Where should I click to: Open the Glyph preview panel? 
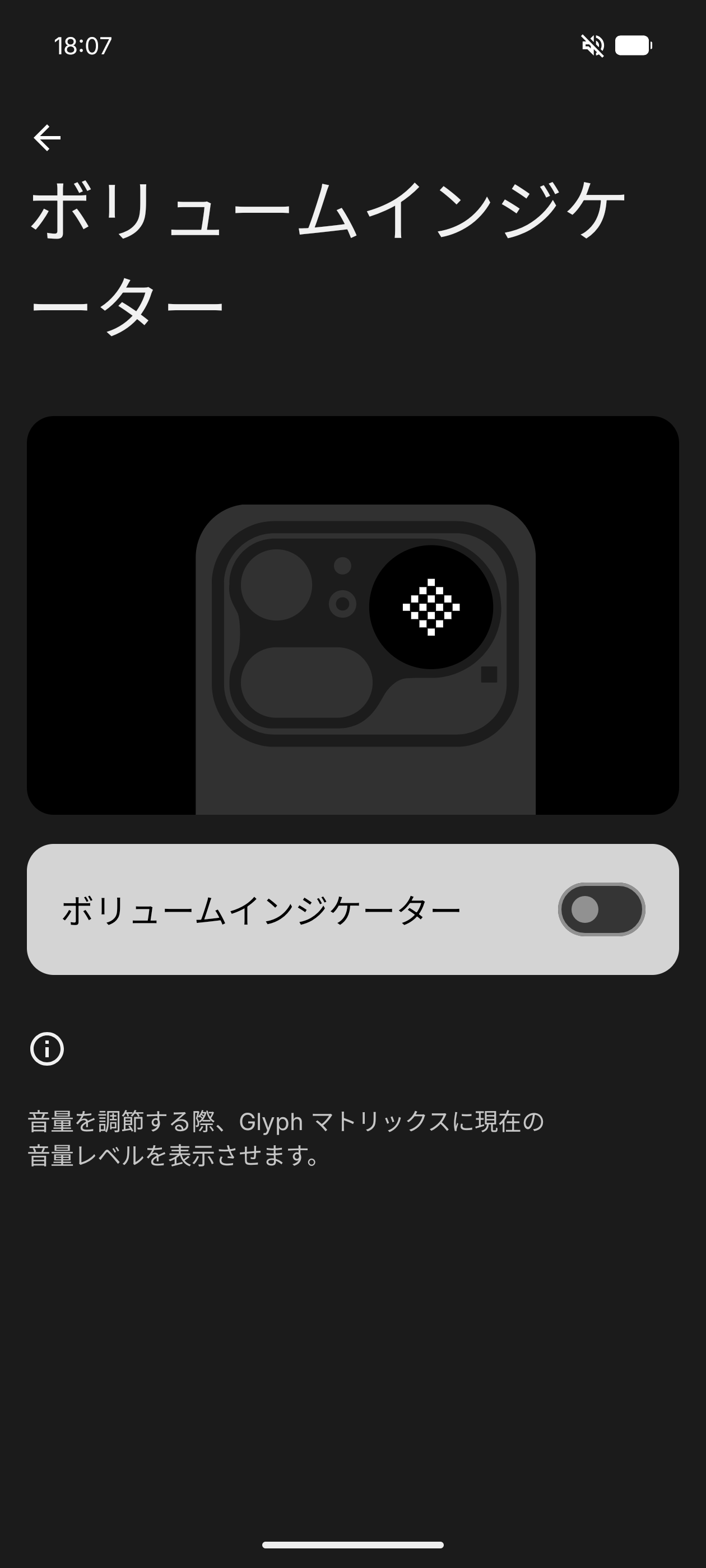352,616
